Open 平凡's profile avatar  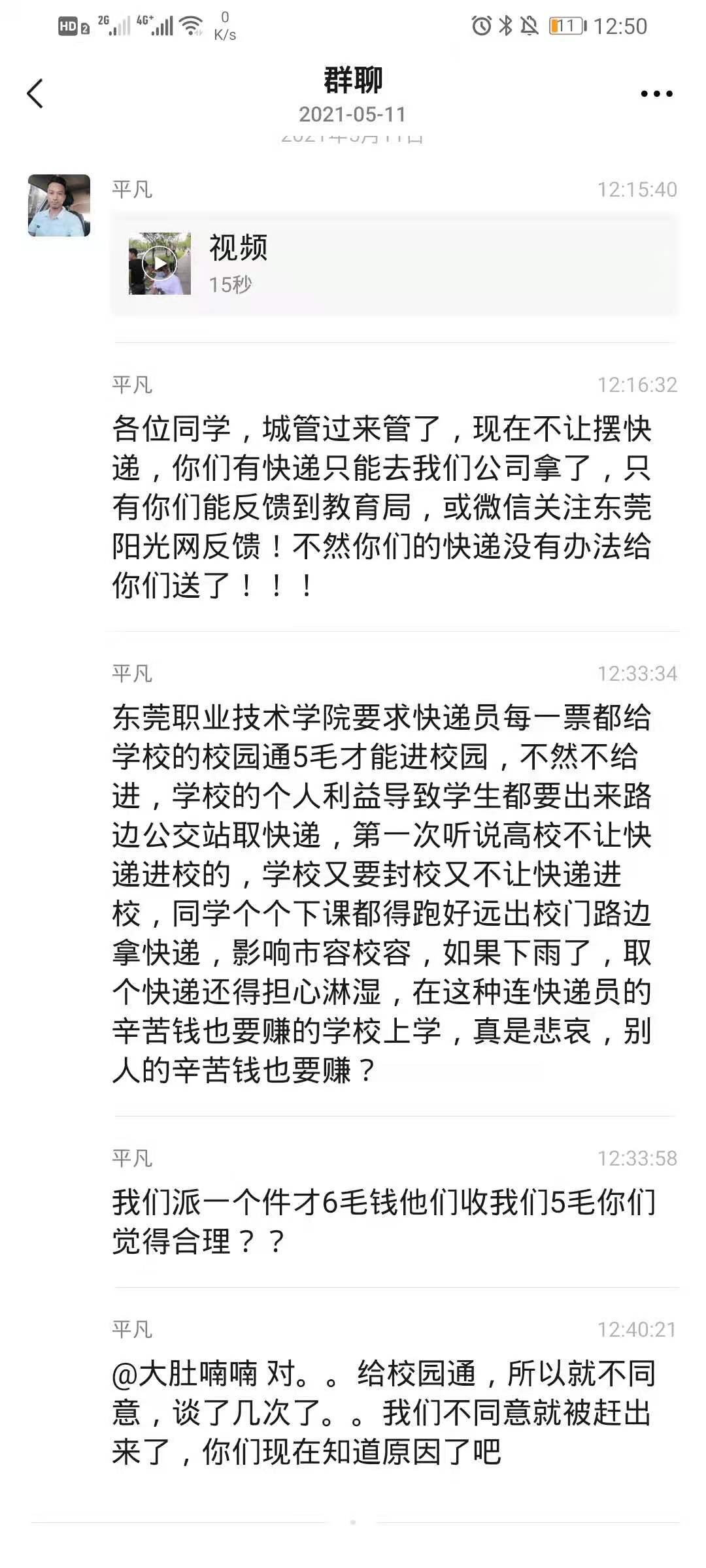pos(59,205)
